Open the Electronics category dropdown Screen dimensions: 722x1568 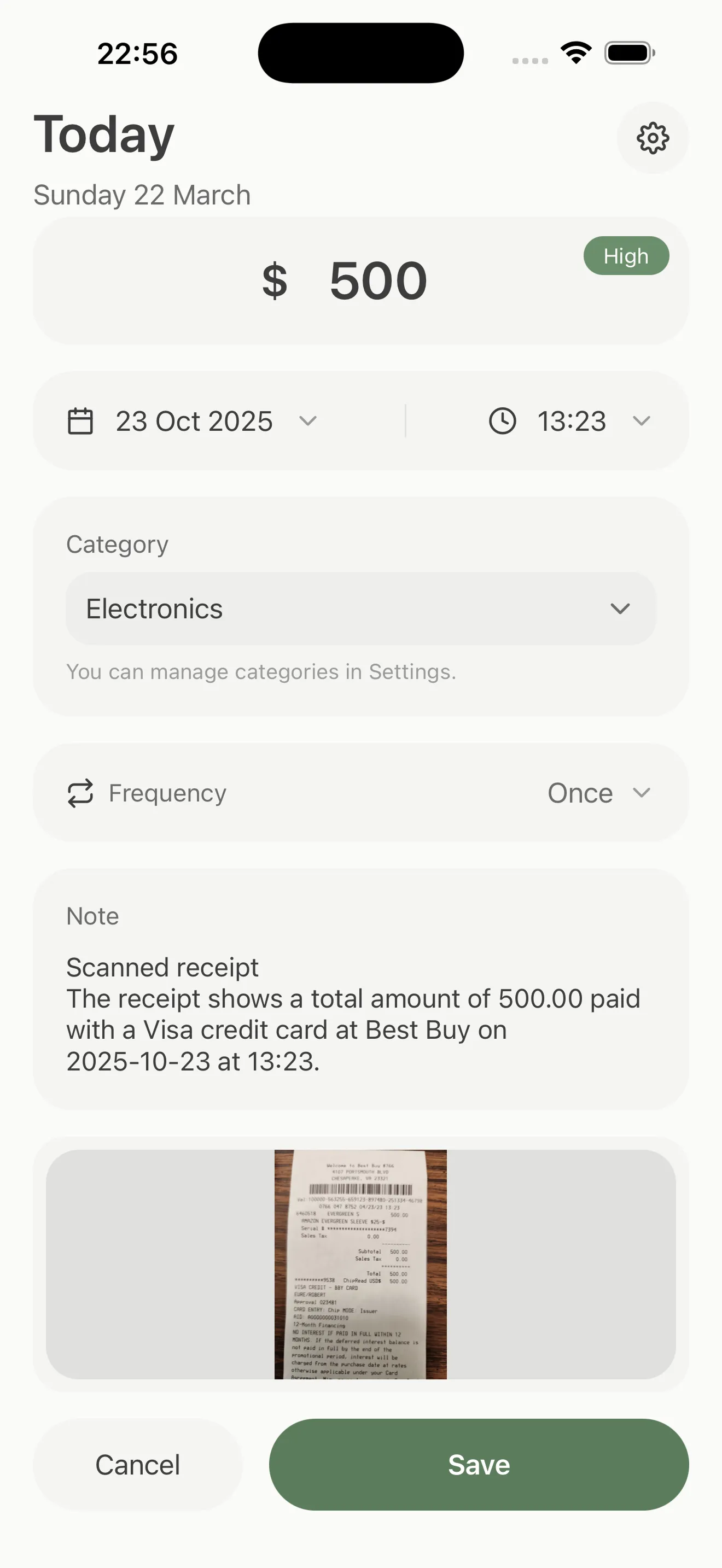[361, 607]
